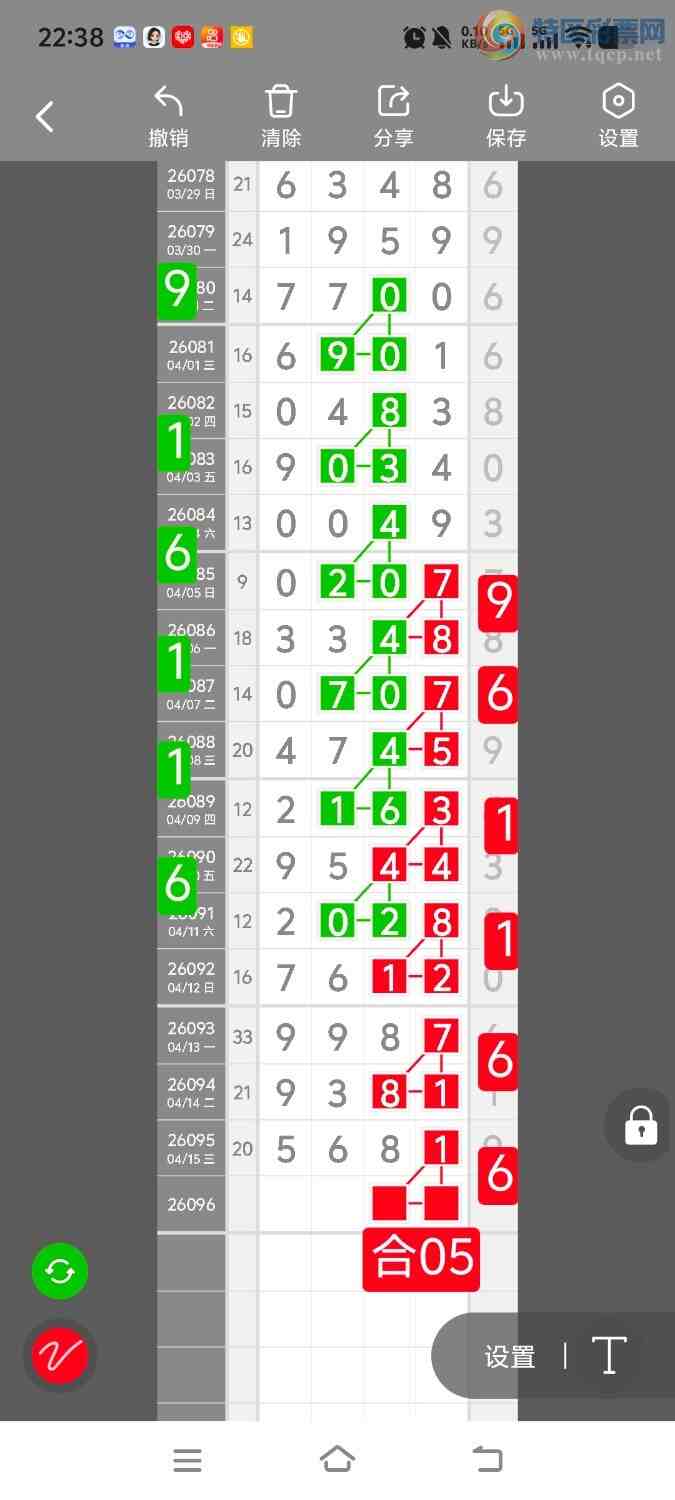Open recent apps from navigation bar
The width and height of the screenshot is (675, 1500).
click(187, 1460)
